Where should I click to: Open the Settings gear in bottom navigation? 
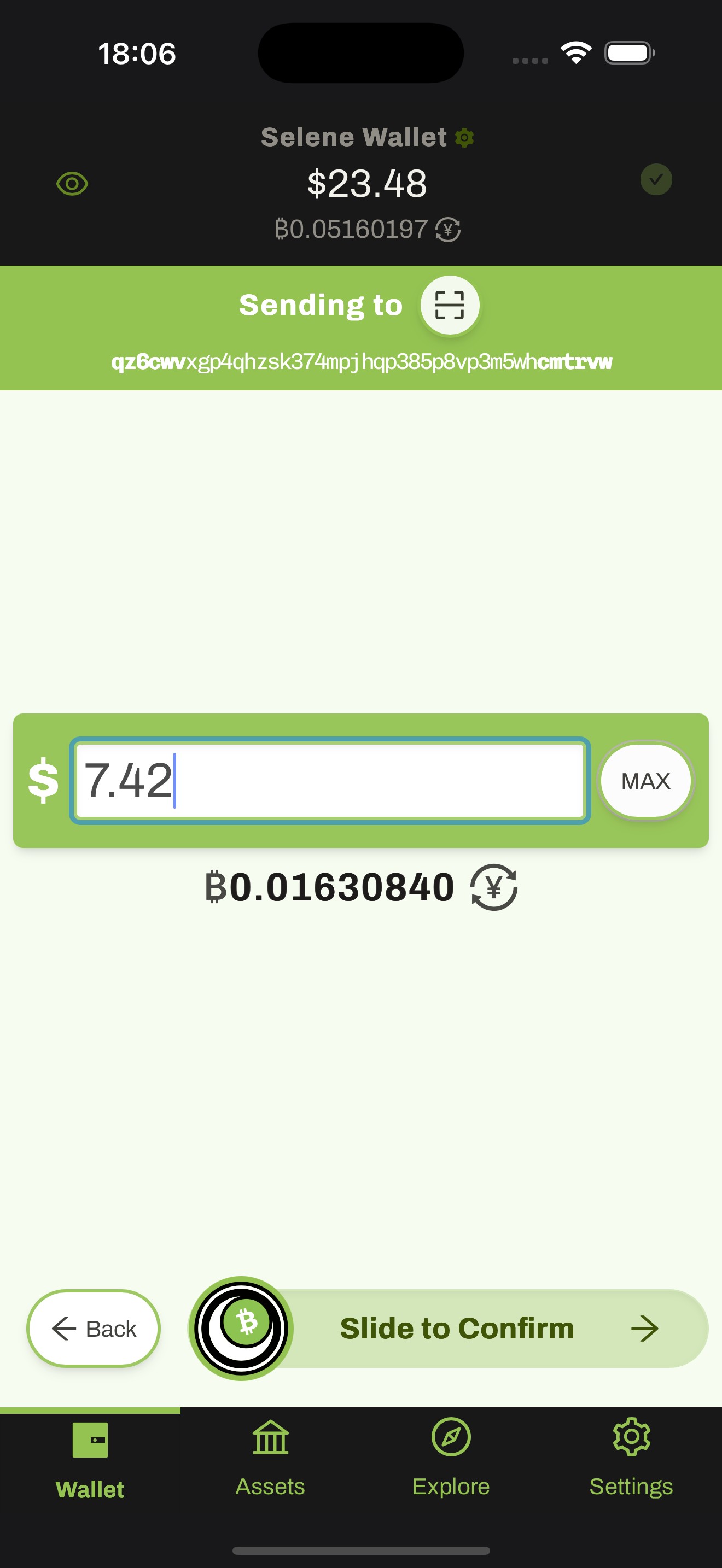631,1437
